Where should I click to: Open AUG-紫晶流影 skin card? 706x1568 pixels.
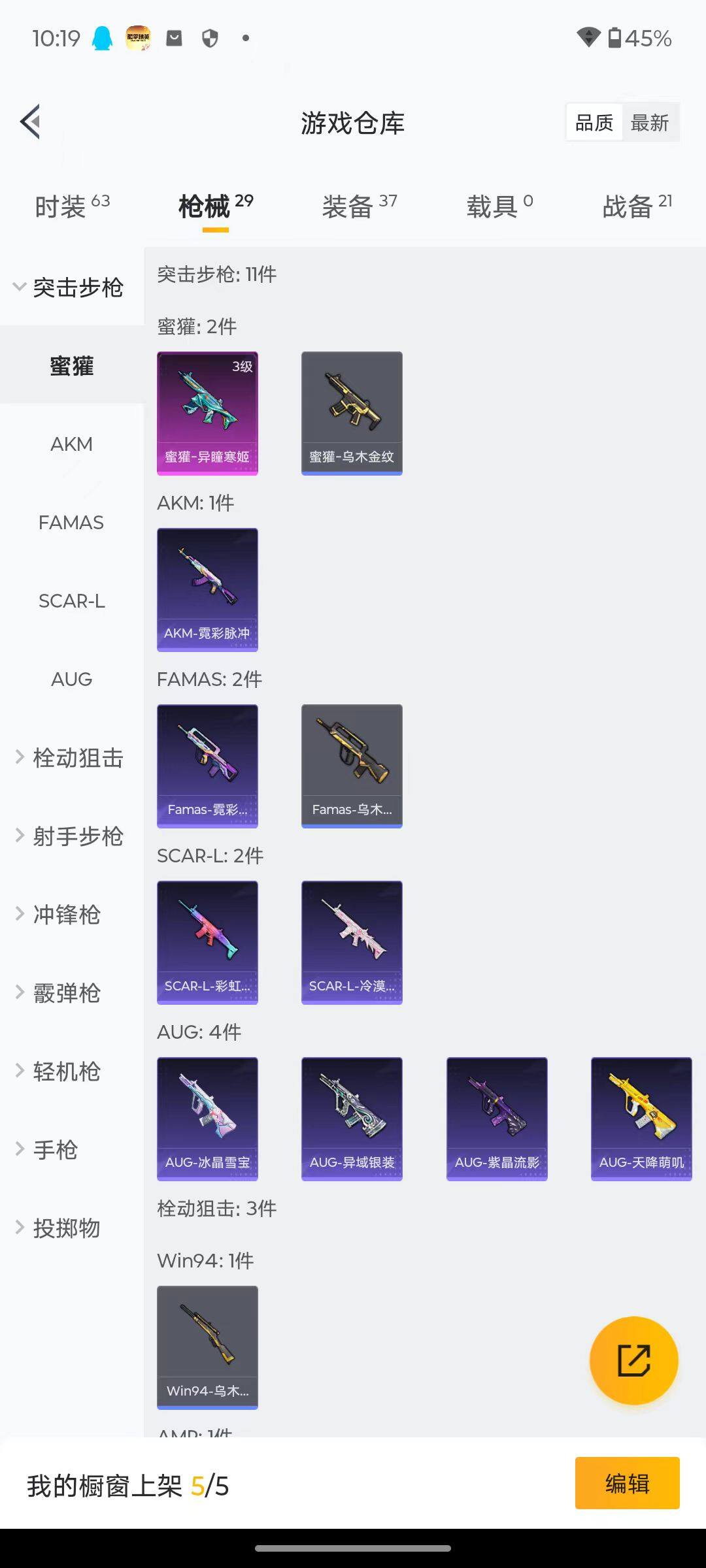coord(497,1119)
